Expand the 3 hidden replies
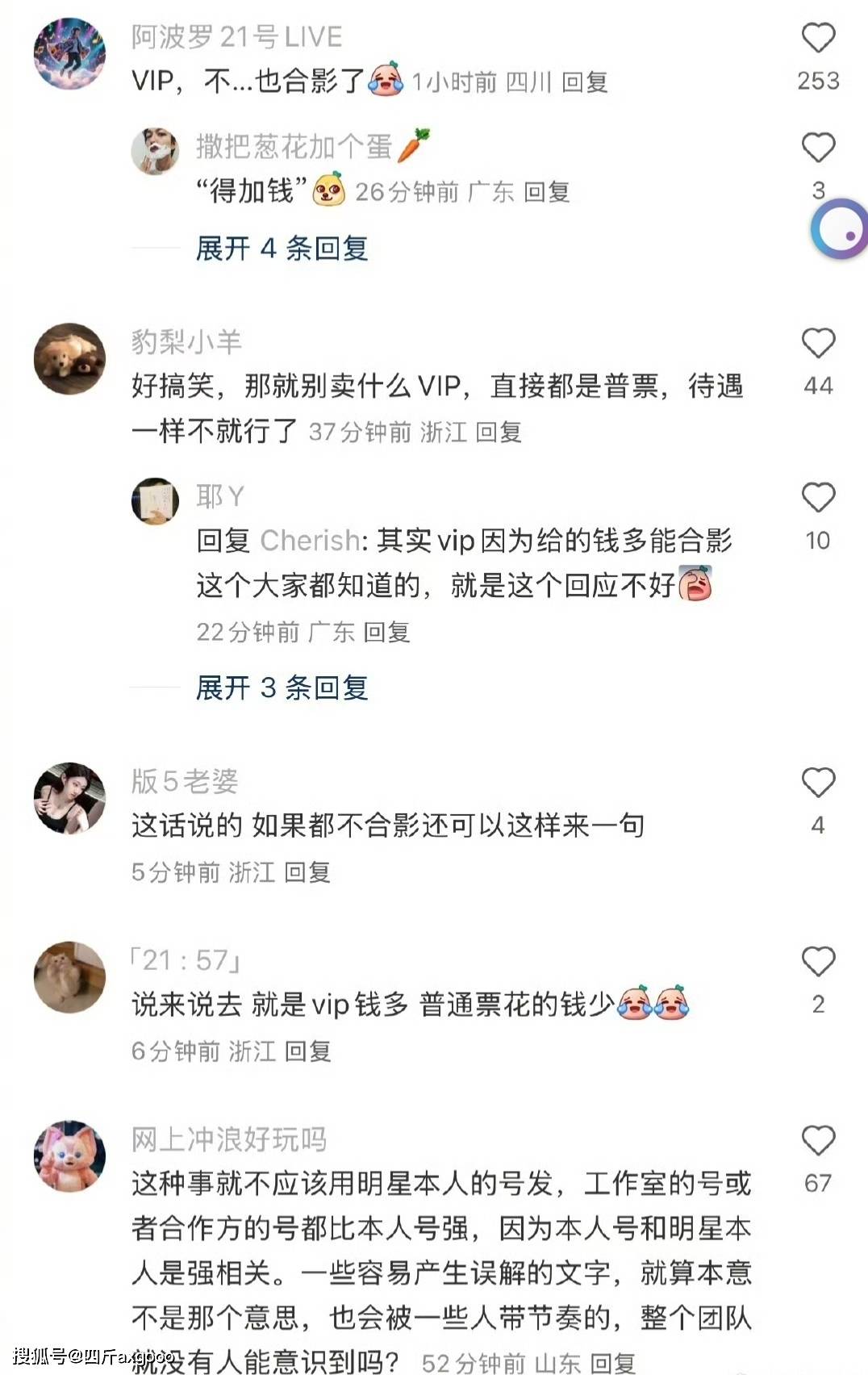The width and height of the screenshot is (868, 1375). coord(282,688)
